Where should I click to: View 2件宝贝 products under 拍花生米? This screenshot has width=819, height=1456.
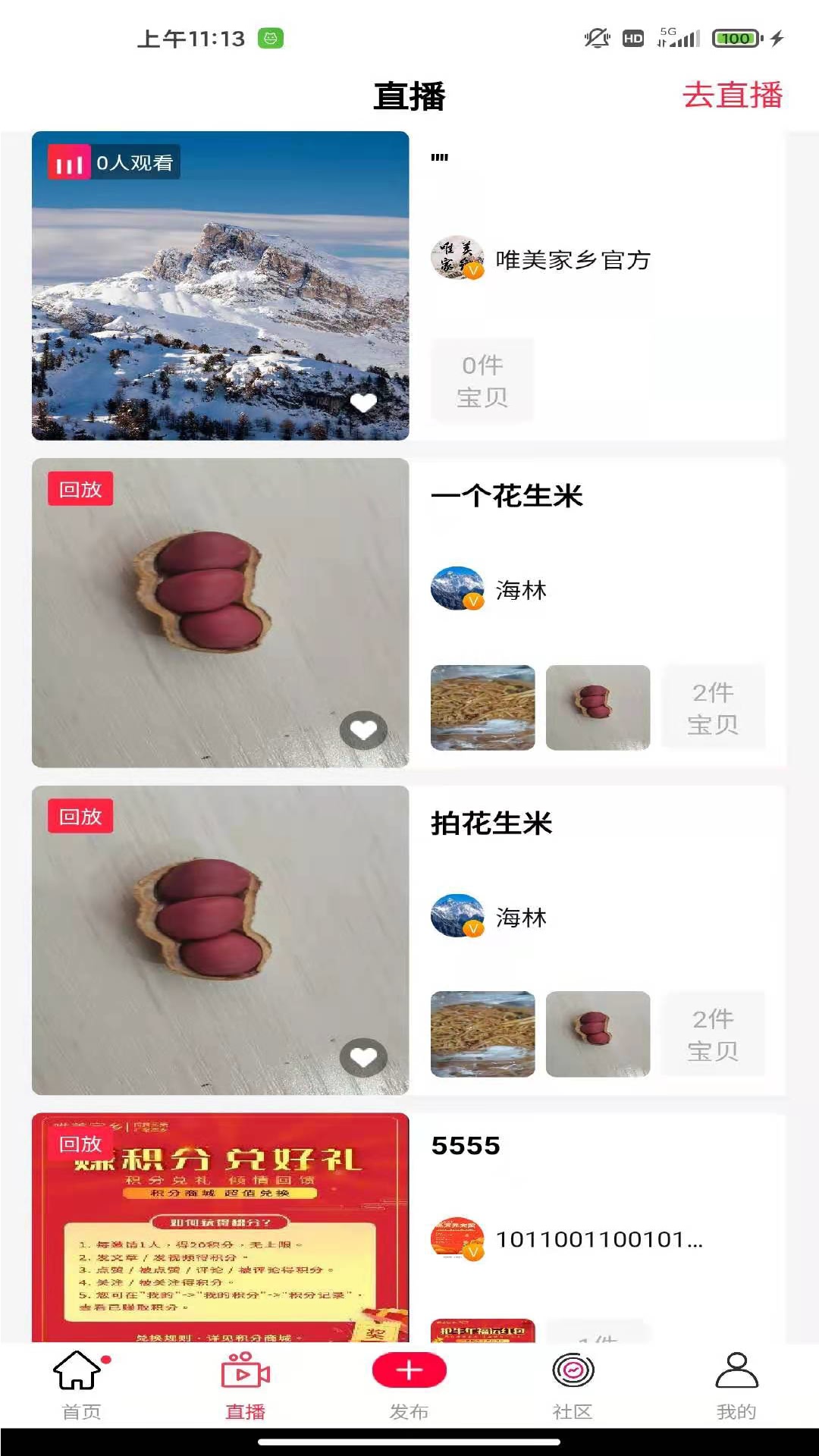tap(713, 1034)
